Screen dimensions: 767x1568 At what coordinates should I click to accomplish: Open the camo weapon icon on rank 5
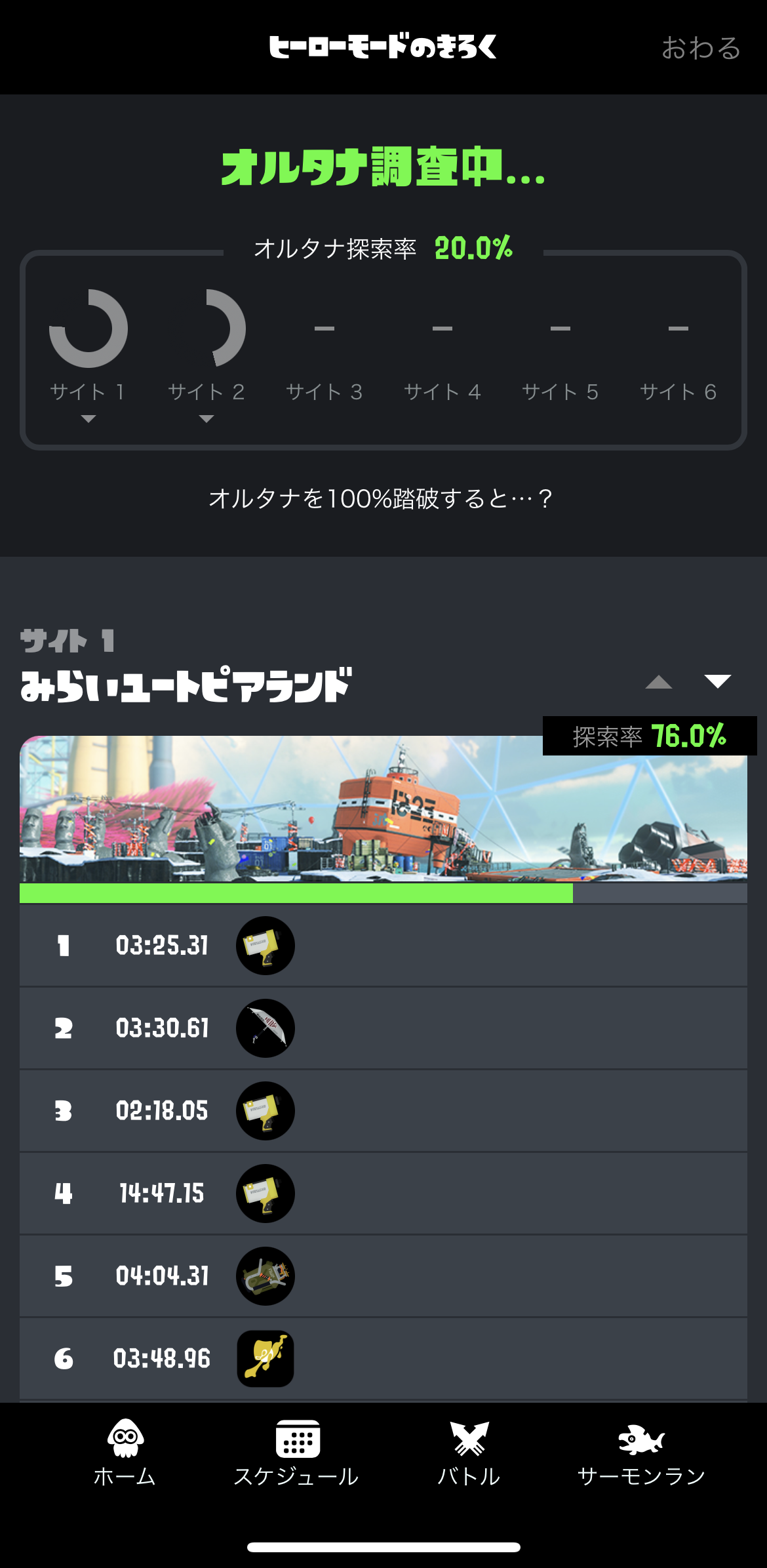coord(265,1276)
